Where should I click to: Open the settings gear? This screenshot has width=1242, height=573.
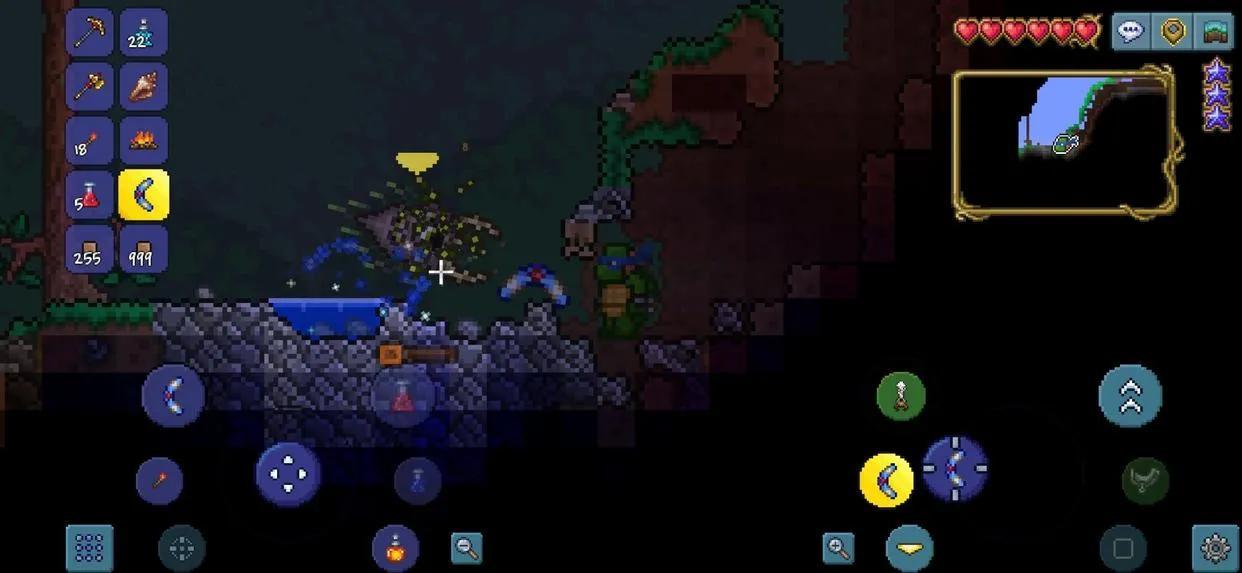[1215, 548]
